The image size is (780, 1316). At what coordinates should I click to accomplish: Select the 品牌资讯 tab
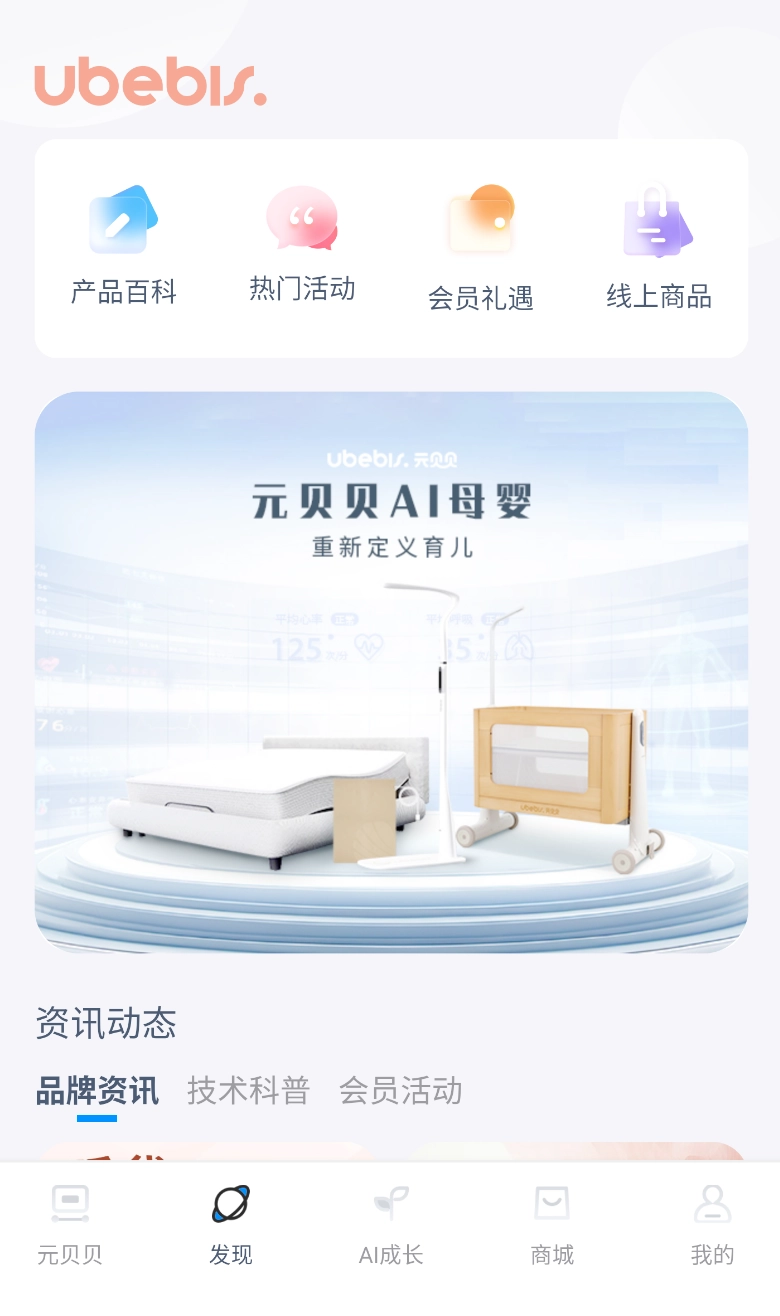[97, 1090]
